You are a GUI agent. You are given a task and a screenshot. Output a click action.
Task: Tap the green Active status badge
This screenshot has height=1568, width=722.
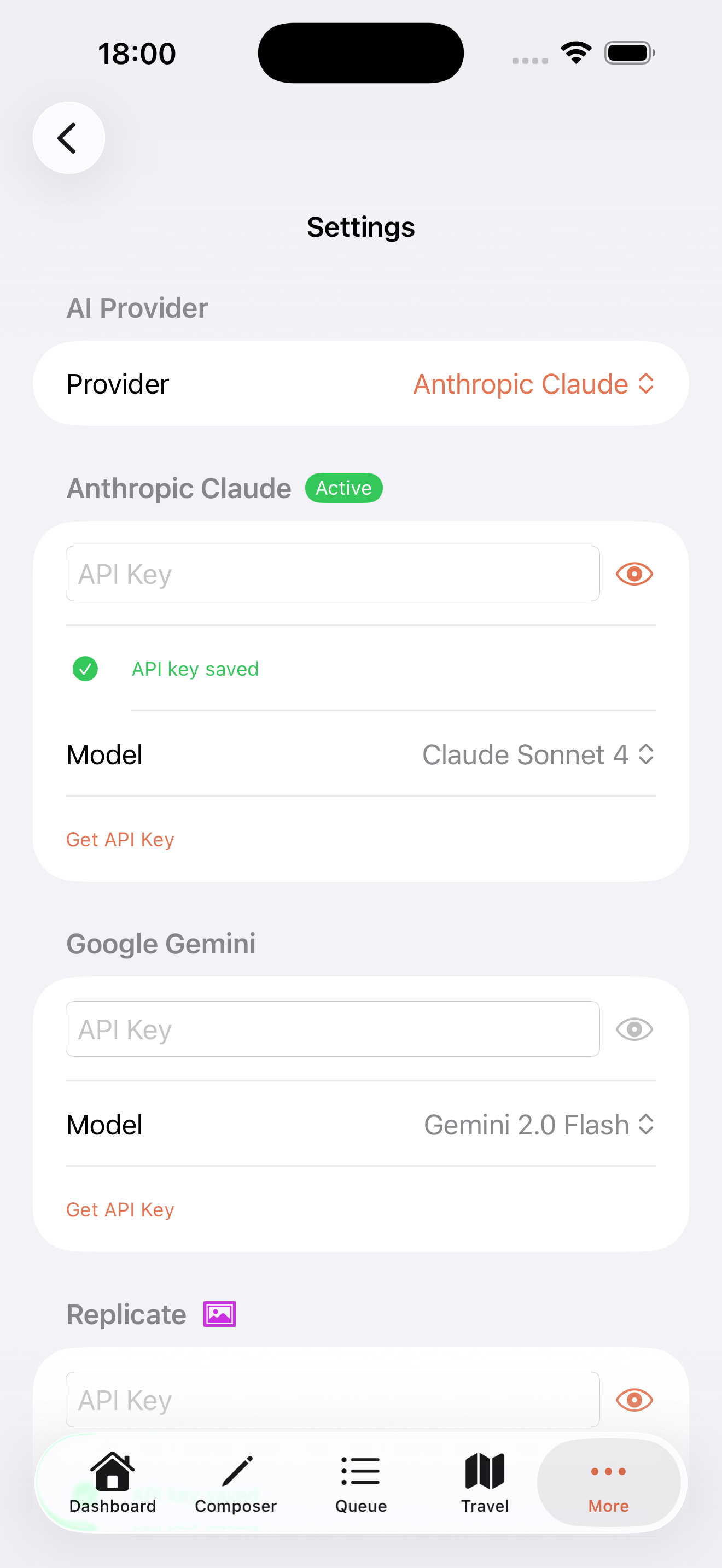tap(343, 487)
